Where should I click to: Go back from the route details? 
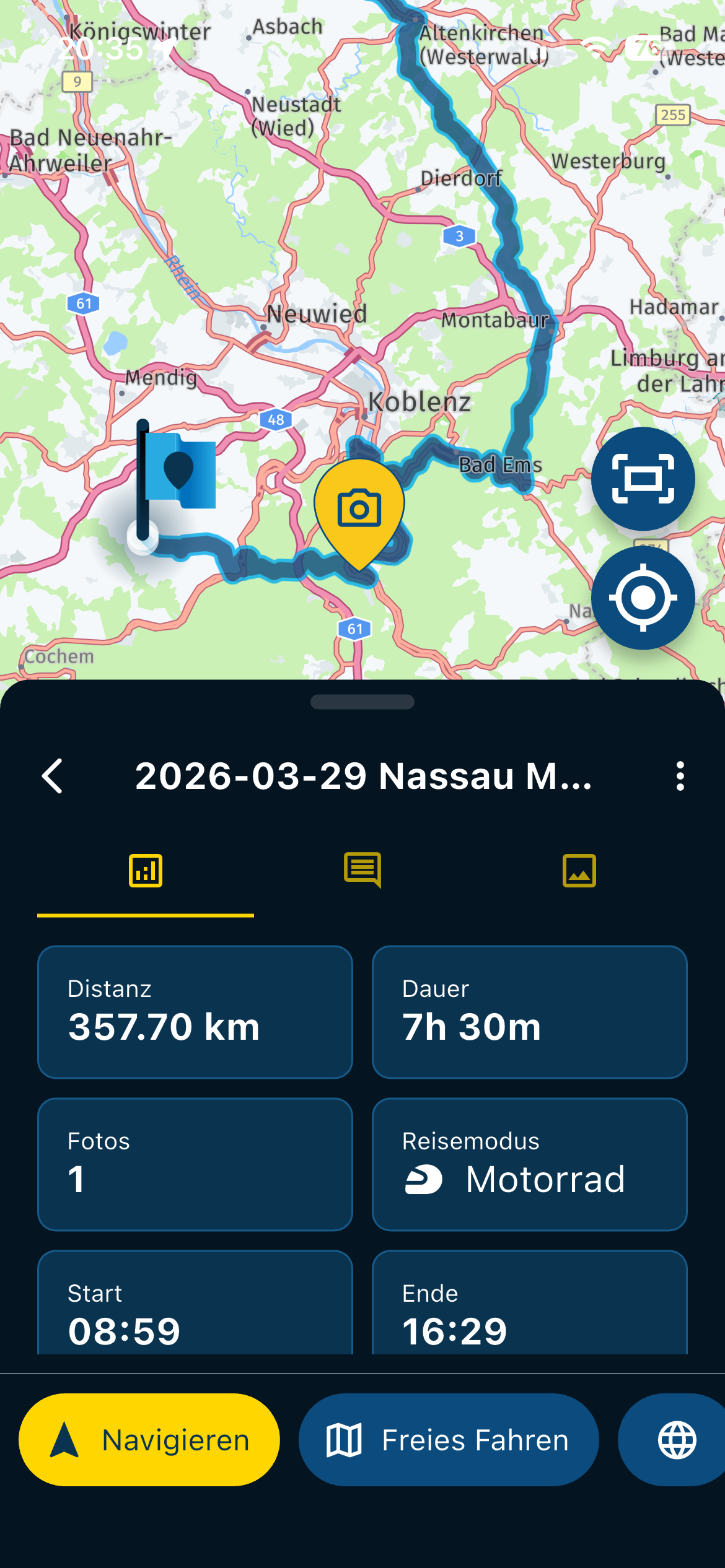(x=53, y=776)
